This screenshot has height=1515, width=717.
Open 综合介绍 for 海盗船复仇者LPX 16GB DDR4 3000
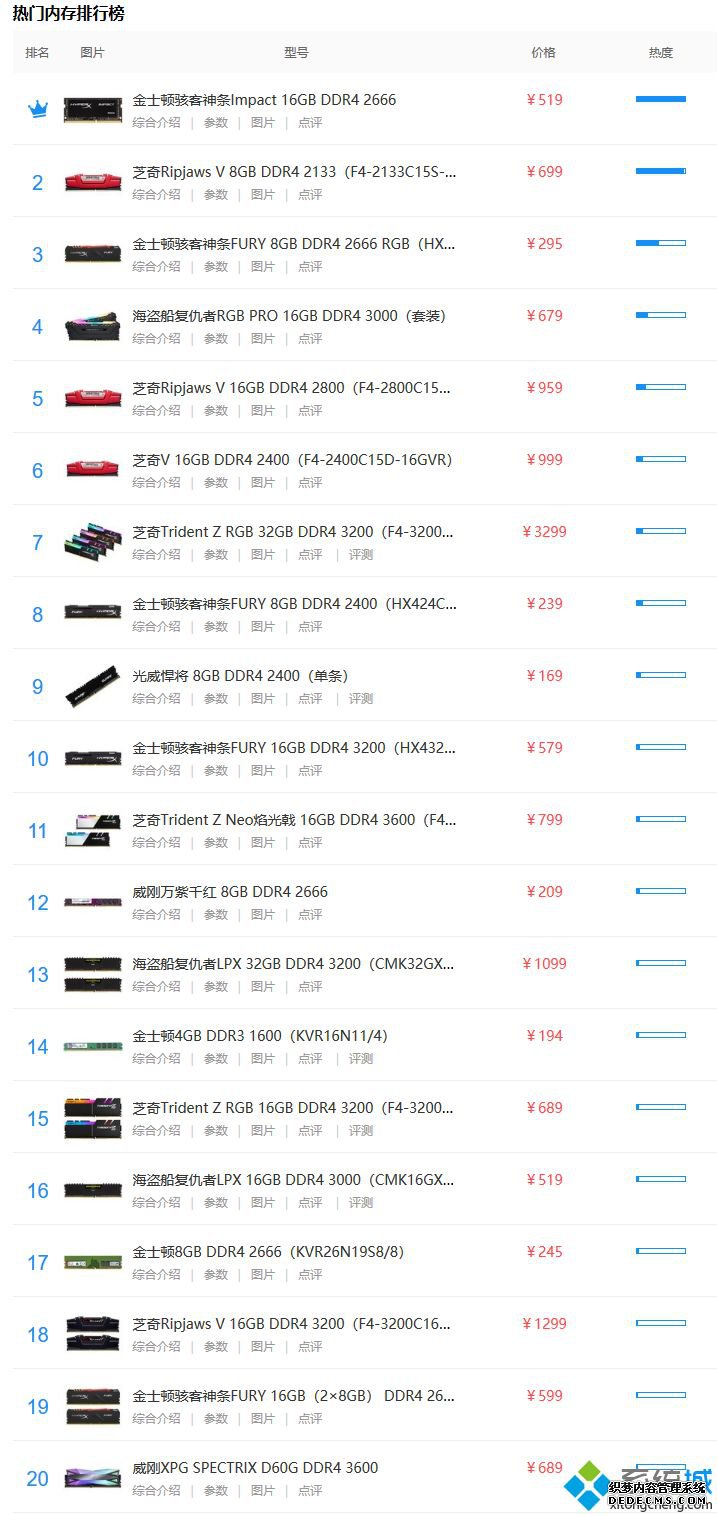pos(156,1203)
